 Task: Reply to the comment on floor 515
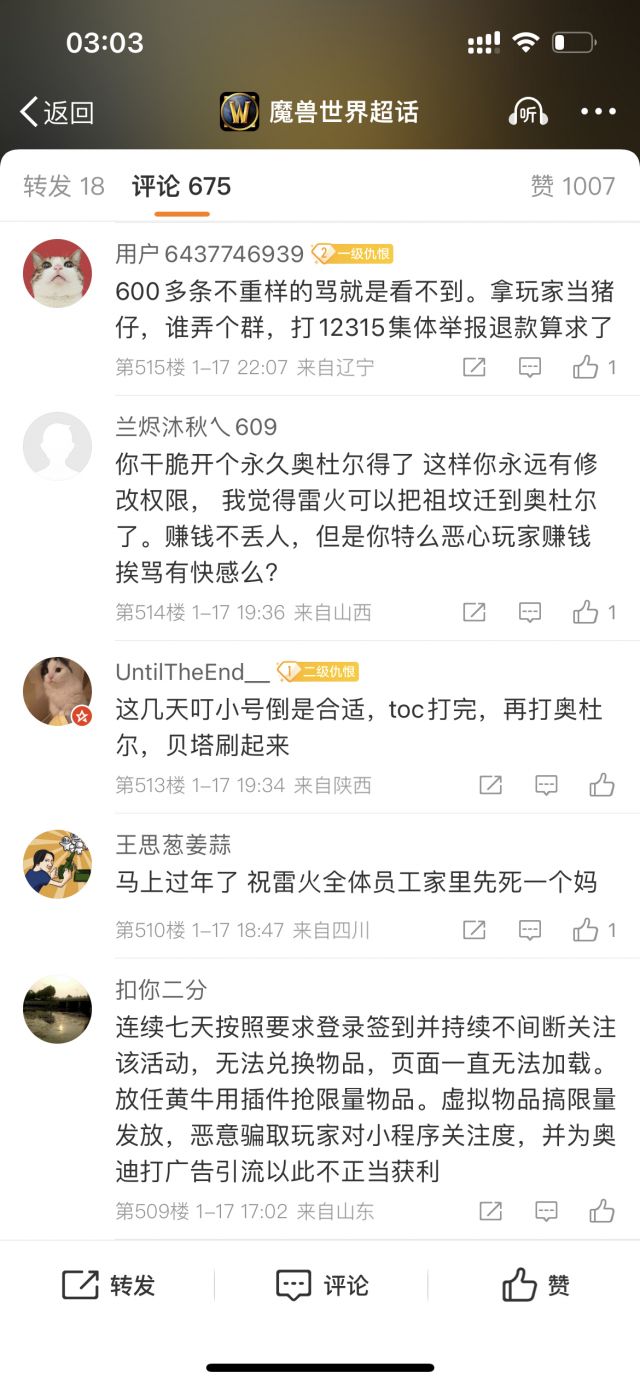coord(530,367)
